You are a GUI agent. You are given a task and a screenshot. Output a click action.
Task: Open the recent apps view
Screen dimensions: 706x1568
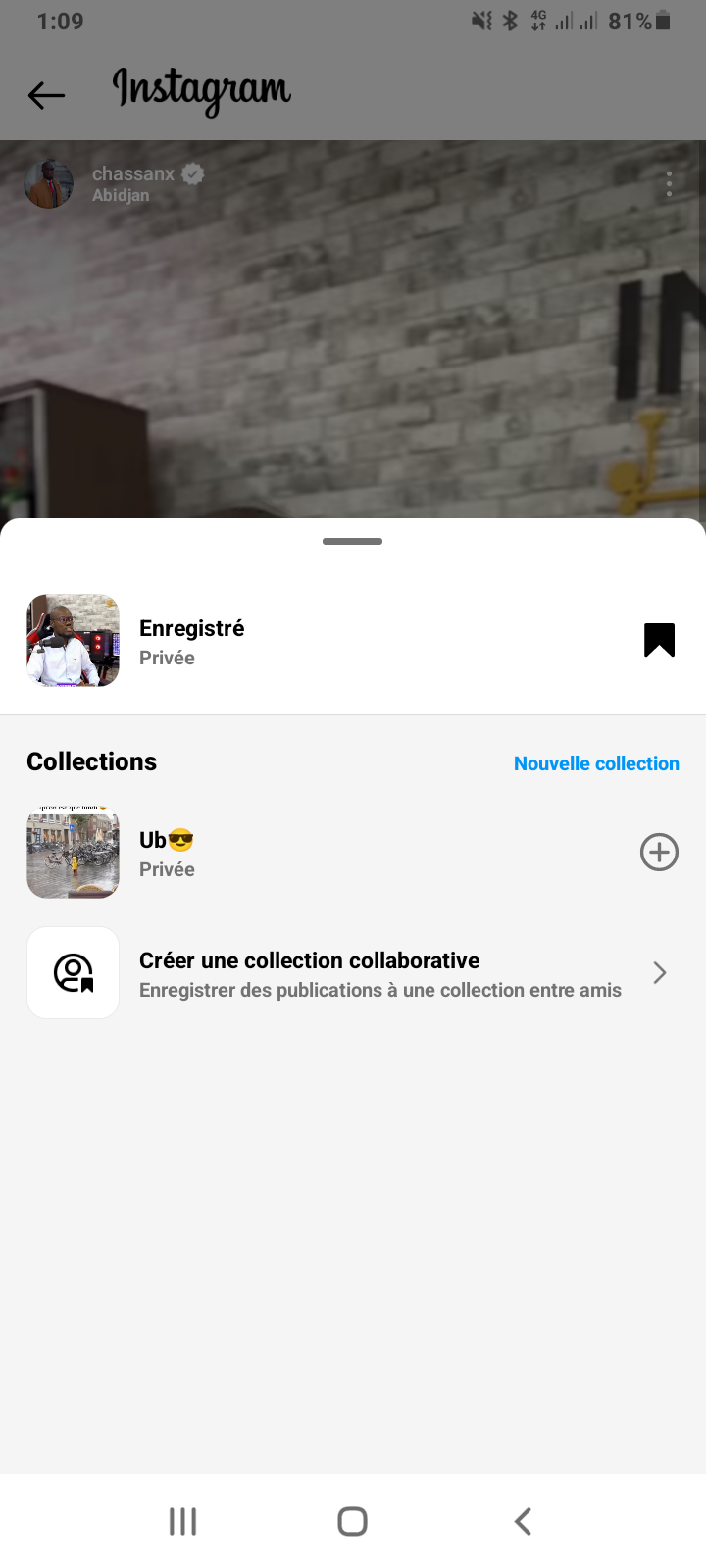182,1521
